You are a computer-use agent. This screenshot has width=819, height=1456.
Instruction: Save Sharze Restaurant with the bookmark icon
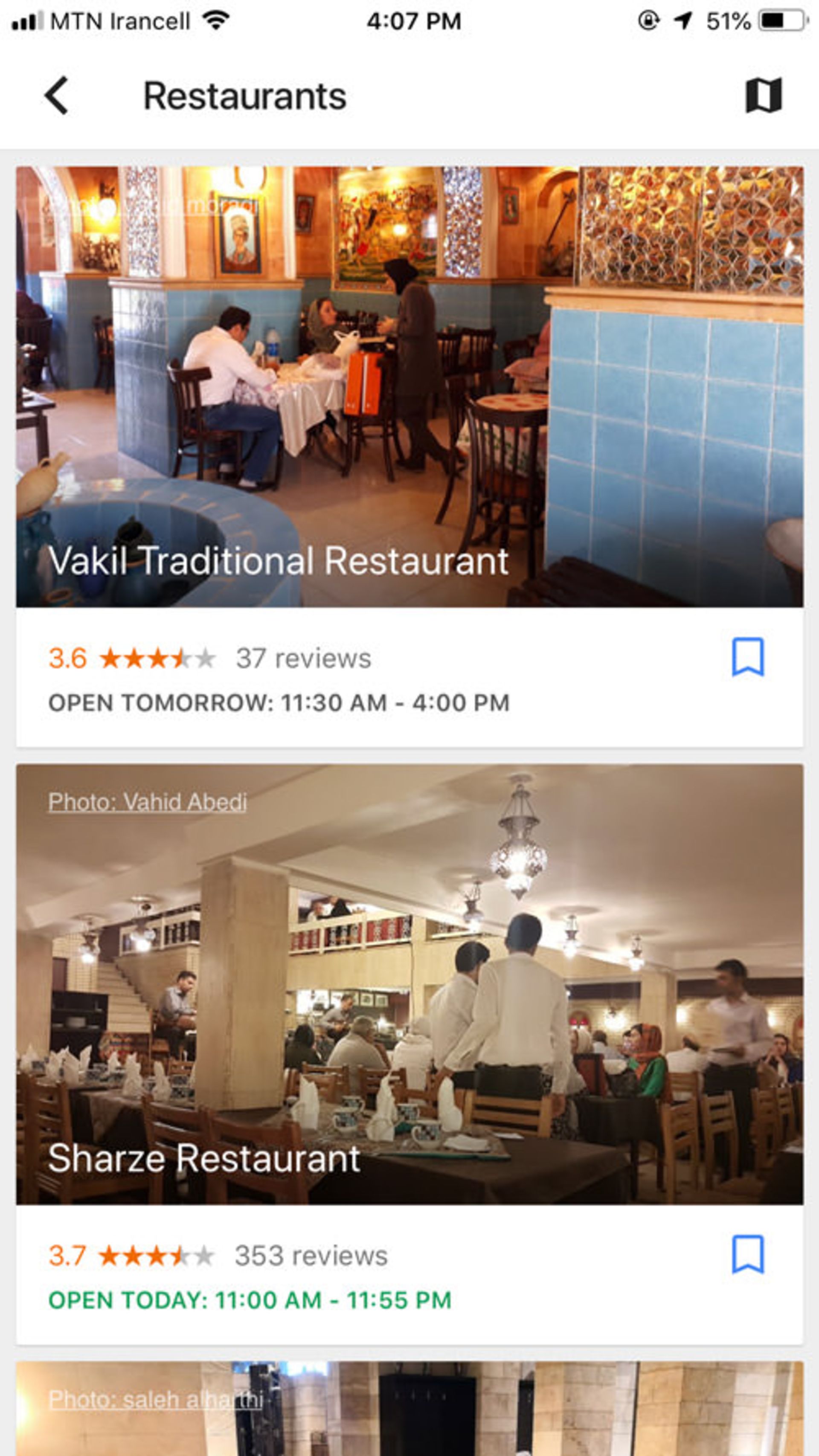pos(747,1254)
